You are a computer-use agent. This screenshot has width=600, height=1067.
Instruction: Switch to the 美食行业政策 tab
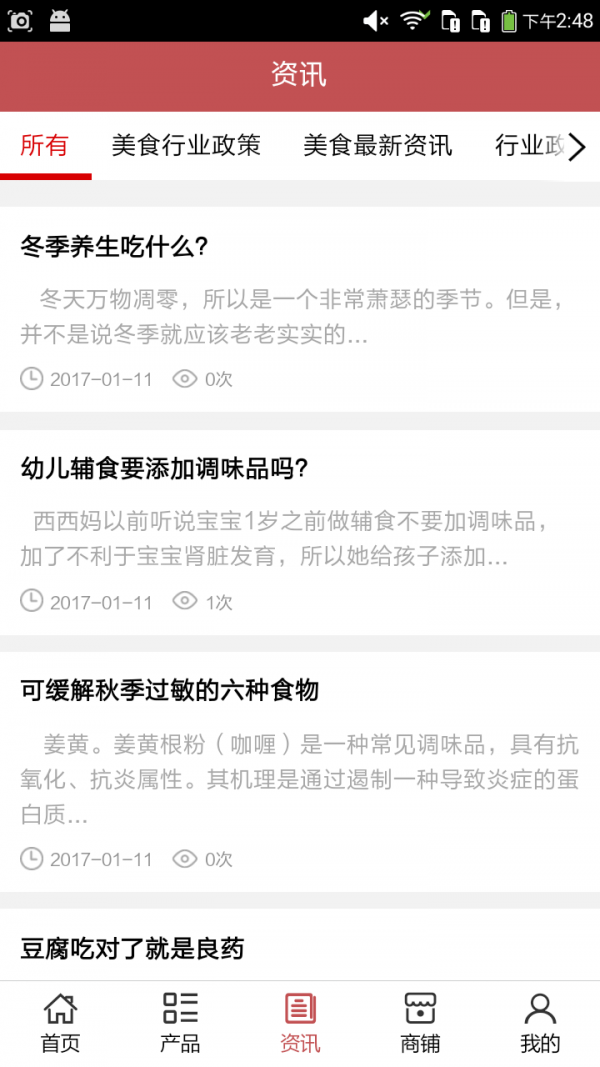point(186,146)
